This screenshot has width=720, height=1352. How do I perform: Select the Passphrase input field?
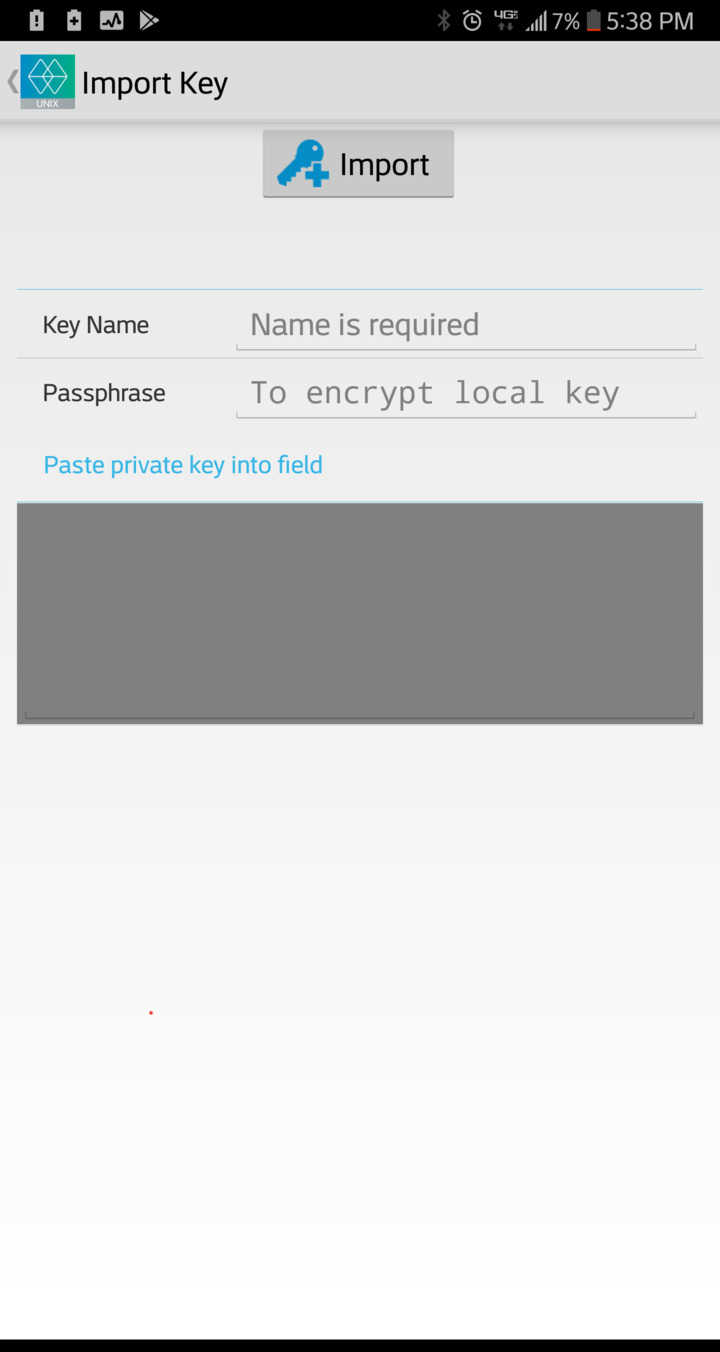(x=466, y=393)
